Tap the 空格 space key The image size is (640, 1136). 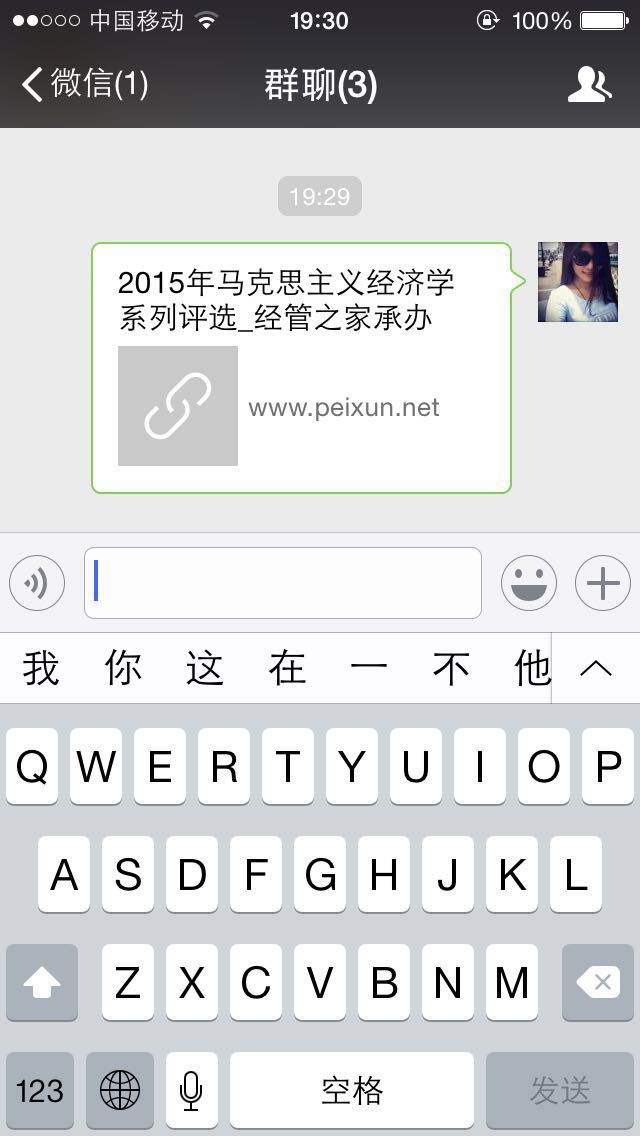point(352,1090)
